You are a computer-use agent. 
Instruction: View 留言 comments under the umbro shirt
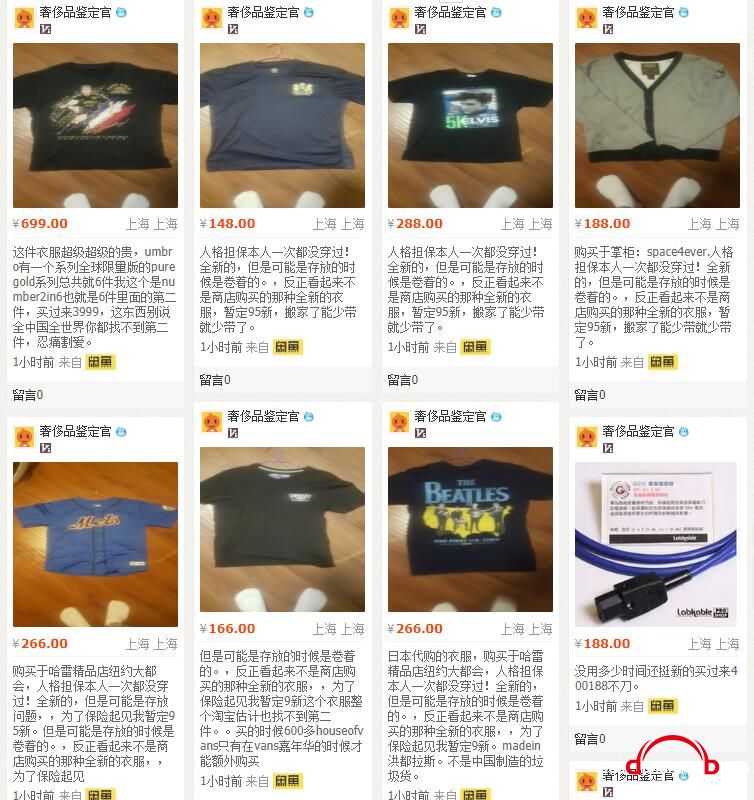(x=27, y=395)
